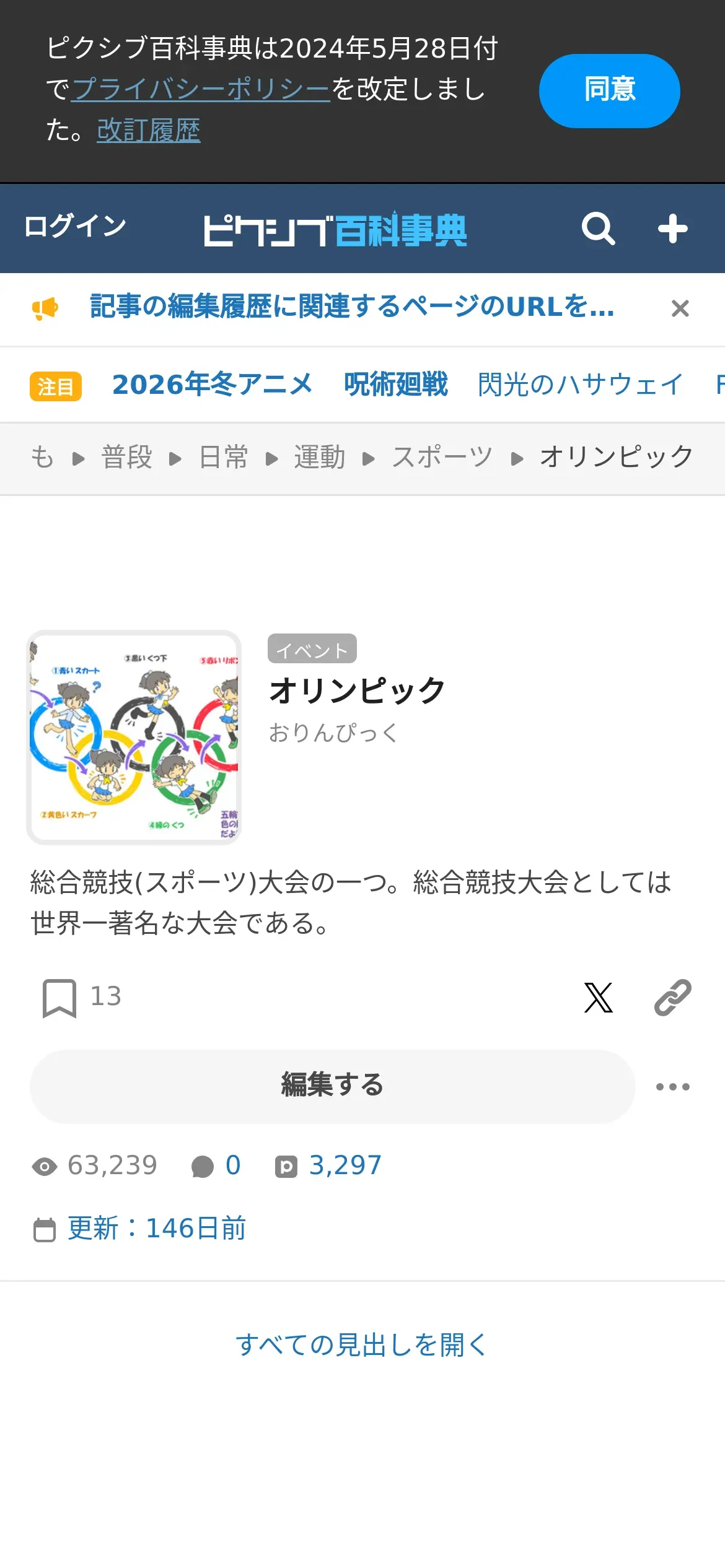Open the 呪術廻戦 trending topic

(395, 385)
